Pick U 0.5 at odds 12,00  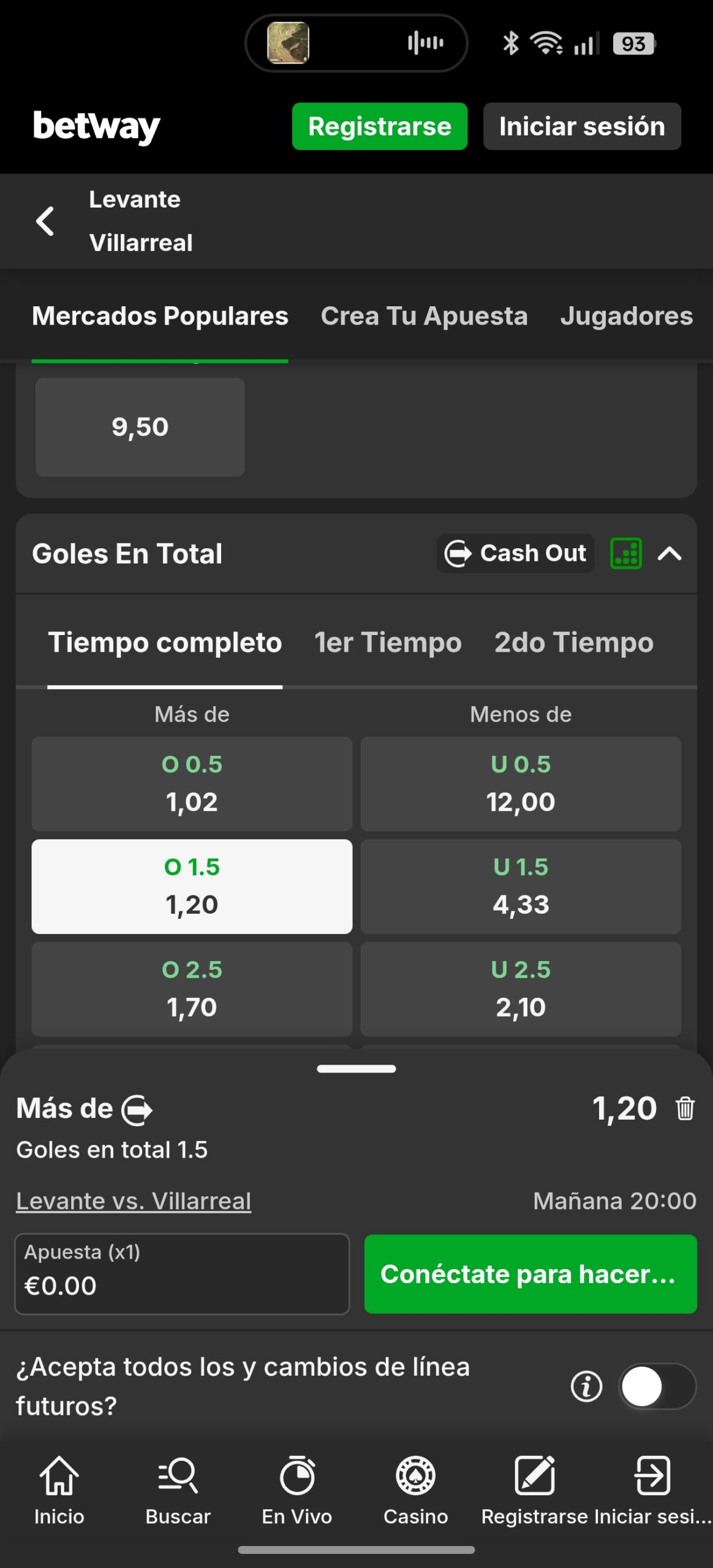tap(521, 784)
